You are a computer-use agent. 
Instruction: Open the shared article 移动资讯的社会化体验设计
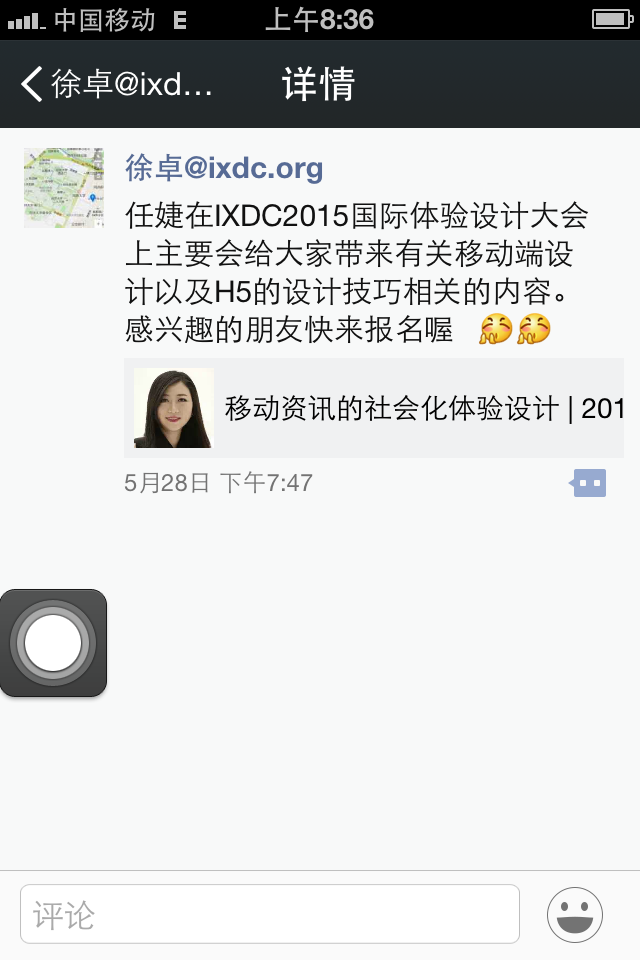coord(374,408)
